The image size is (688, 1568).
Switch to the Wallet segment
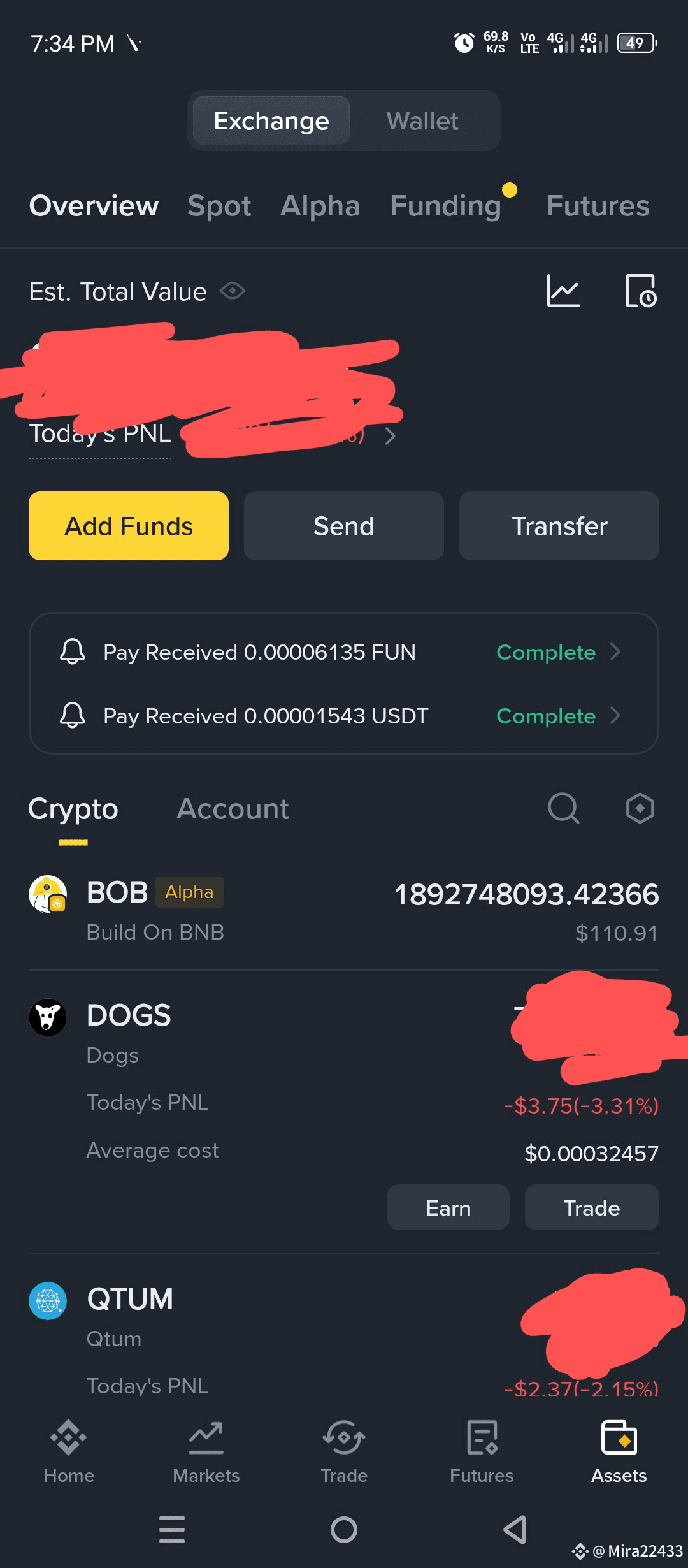pyautogui.click(x=422, y=120)
